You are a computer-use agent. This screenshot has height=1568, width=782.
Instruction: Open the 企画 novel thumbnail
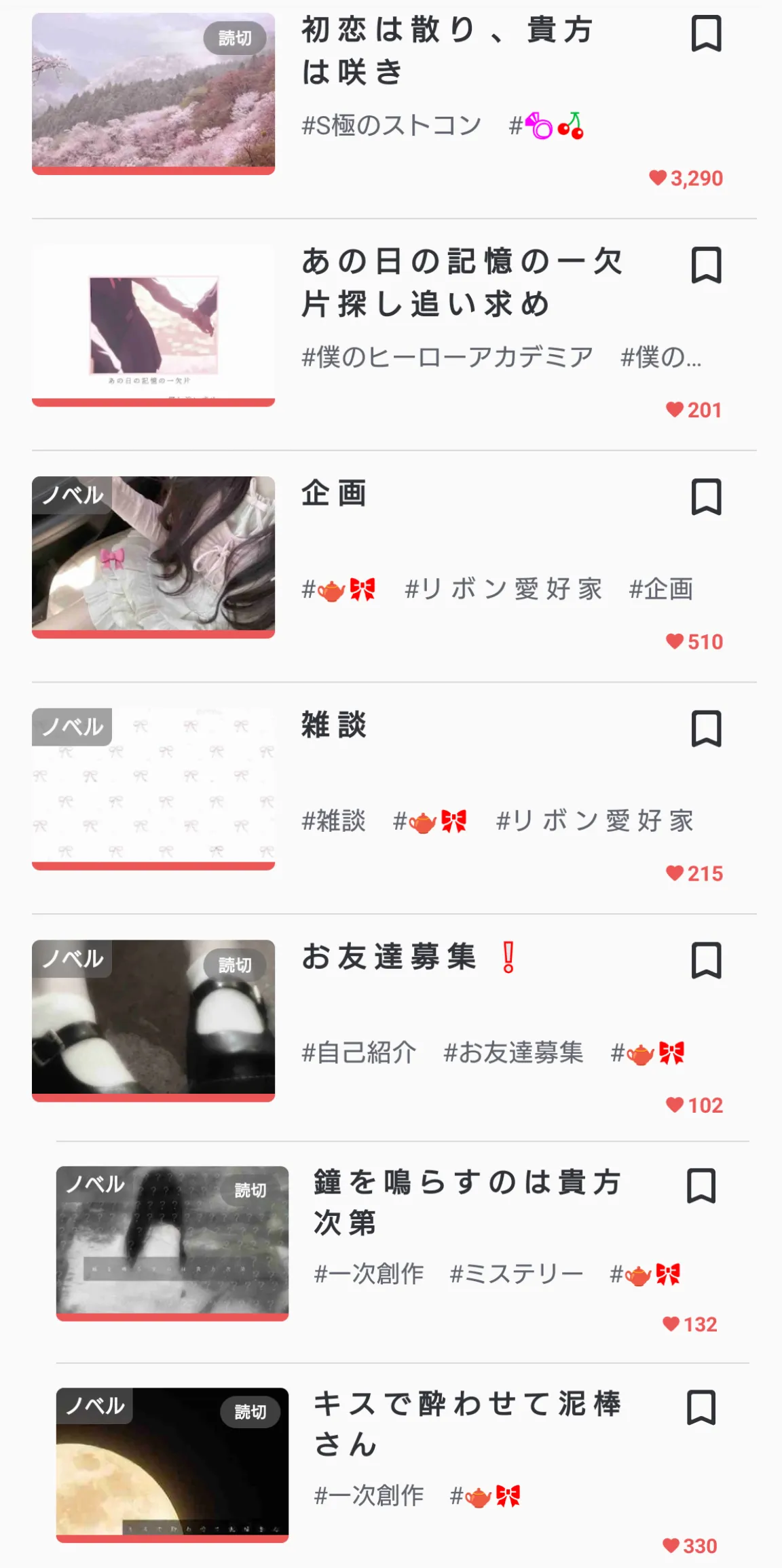point(153,557)
